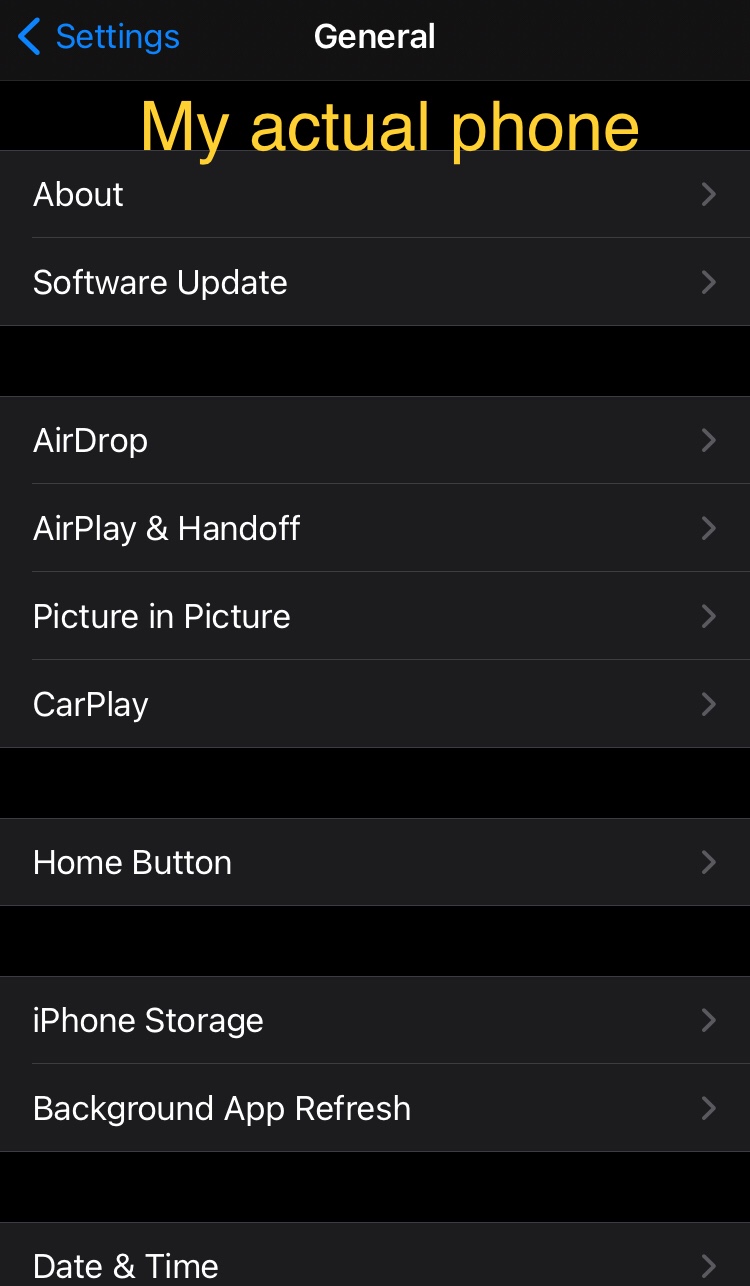
Task: Go back to Settings
Action: point(98,38)
